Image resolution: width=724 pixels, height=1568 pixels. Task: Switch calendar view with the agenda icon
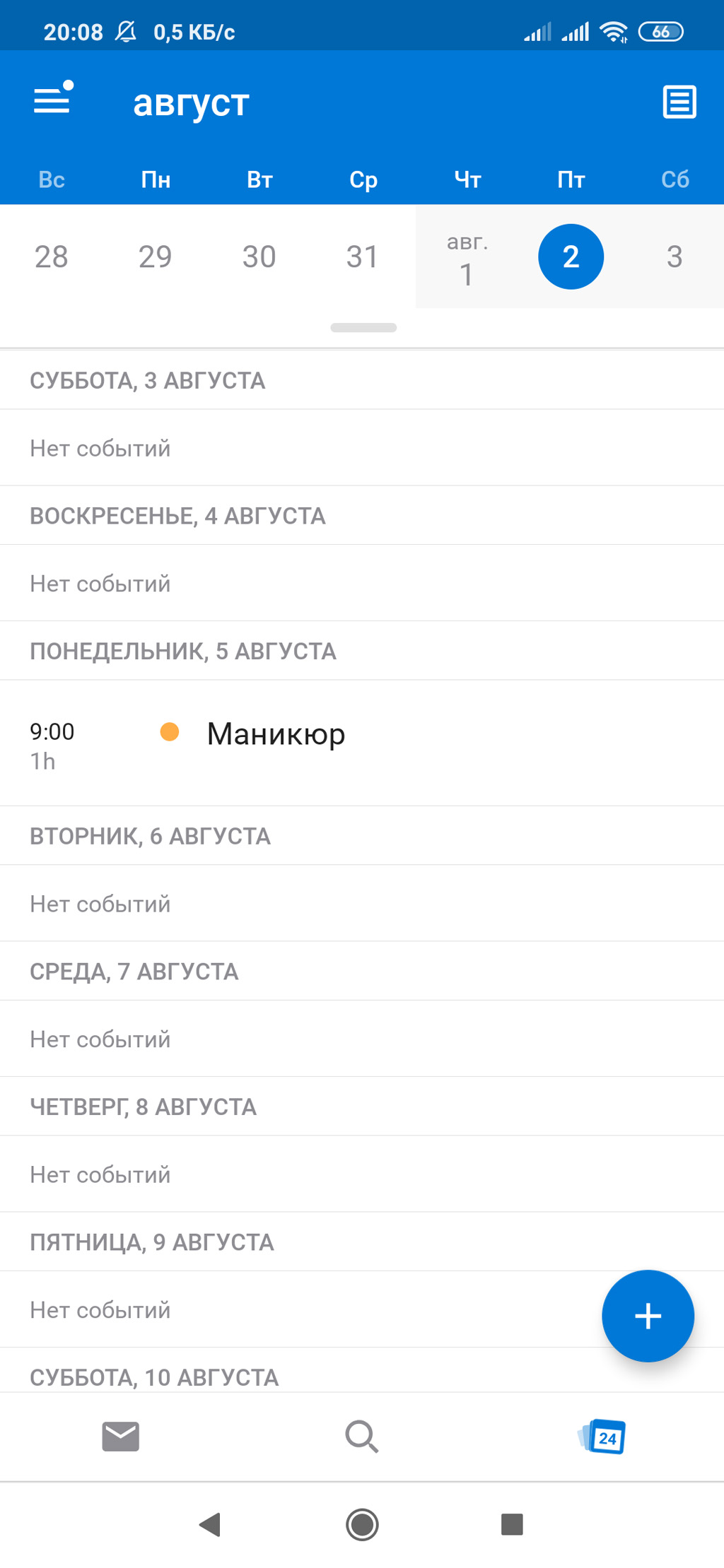(x=679, y=102)
